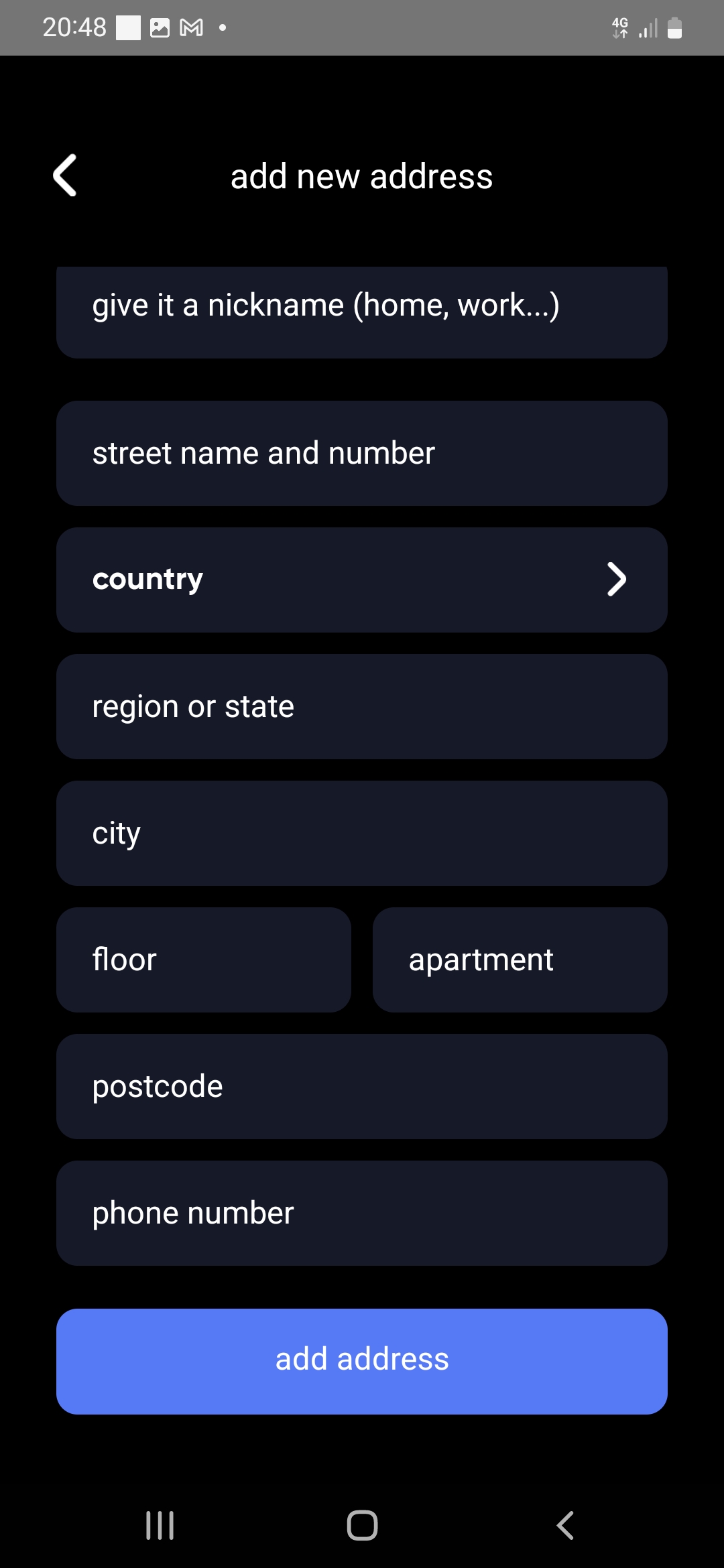Tap the city field
The height and width of the screenshot is (1568, 724).
click(362, 833)
